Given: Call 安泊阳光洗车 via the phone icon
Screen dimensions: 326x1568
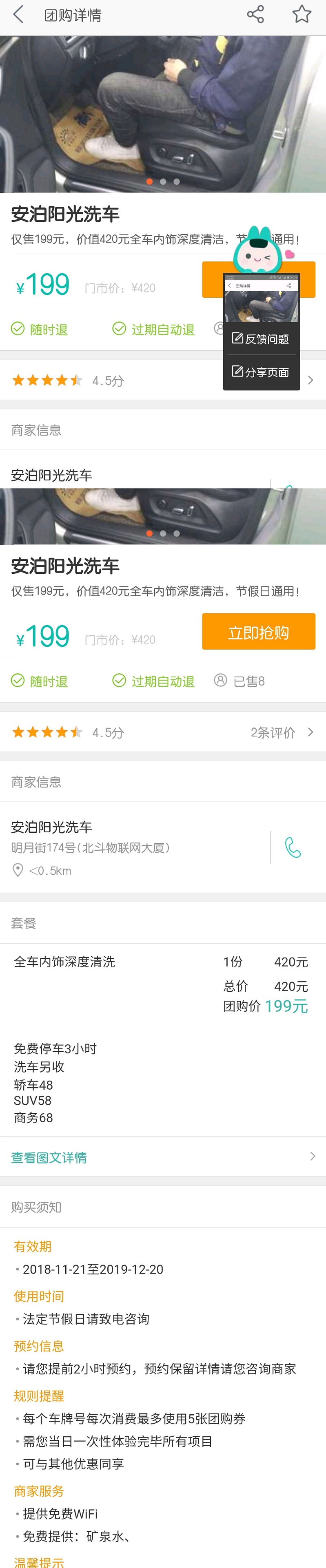Looking at the screenshot, I should click(x=293, y=847).
